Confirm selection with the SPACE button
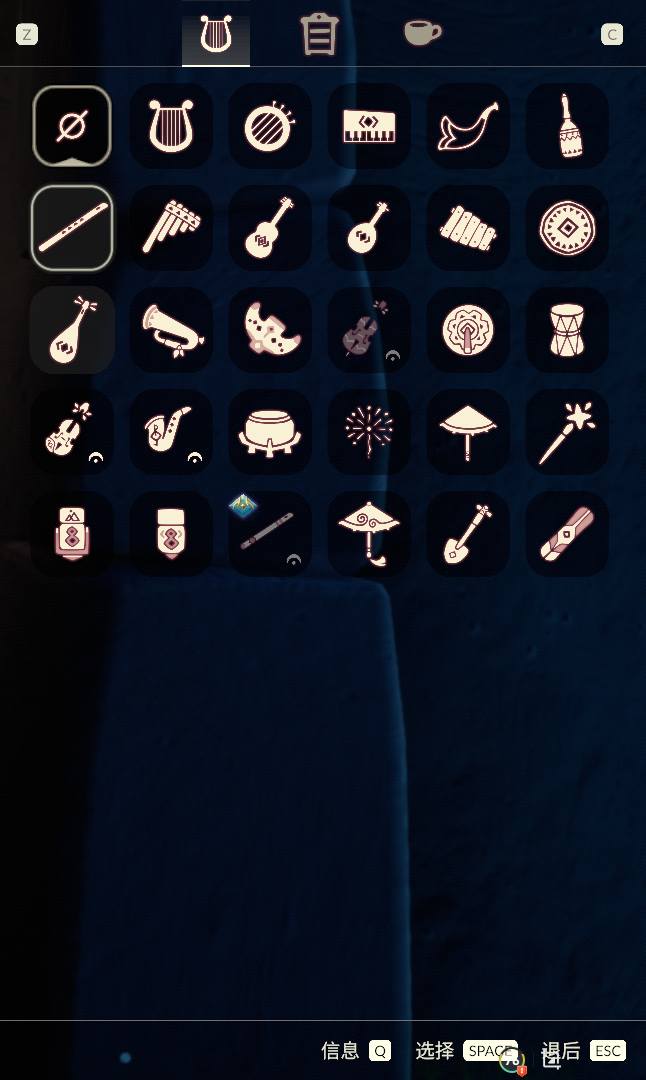Image resolution: width=646 pixels, height=1080 pixels. [x=489, y=1051]
